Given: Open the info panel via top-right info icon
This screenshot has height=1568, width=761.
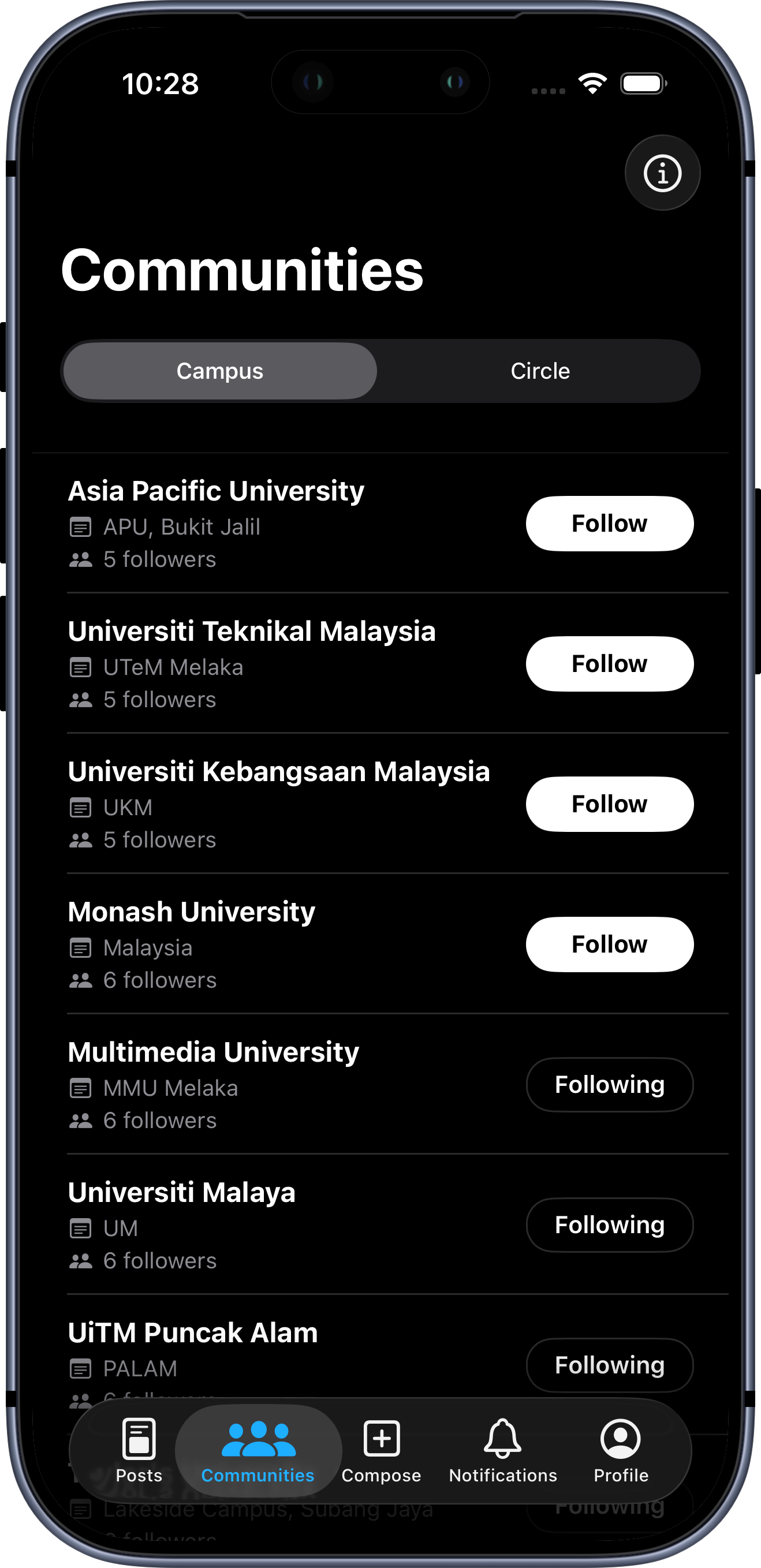Looking at the screenshot, I should click(662, 172).
